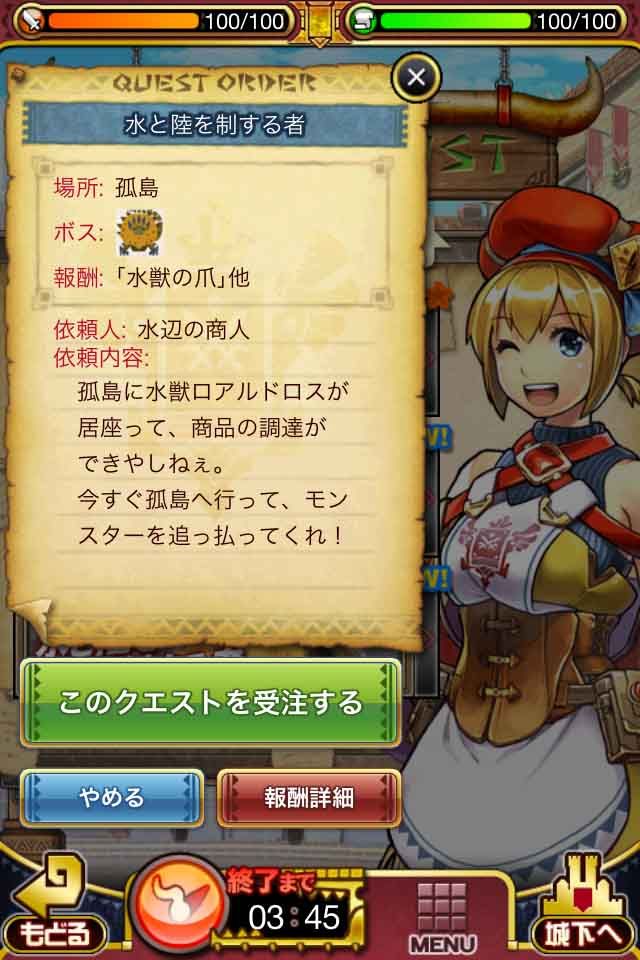Screen dimensions: 640x960
Task: Open 報酬詳細 reward details
Action: pos(308,798)
